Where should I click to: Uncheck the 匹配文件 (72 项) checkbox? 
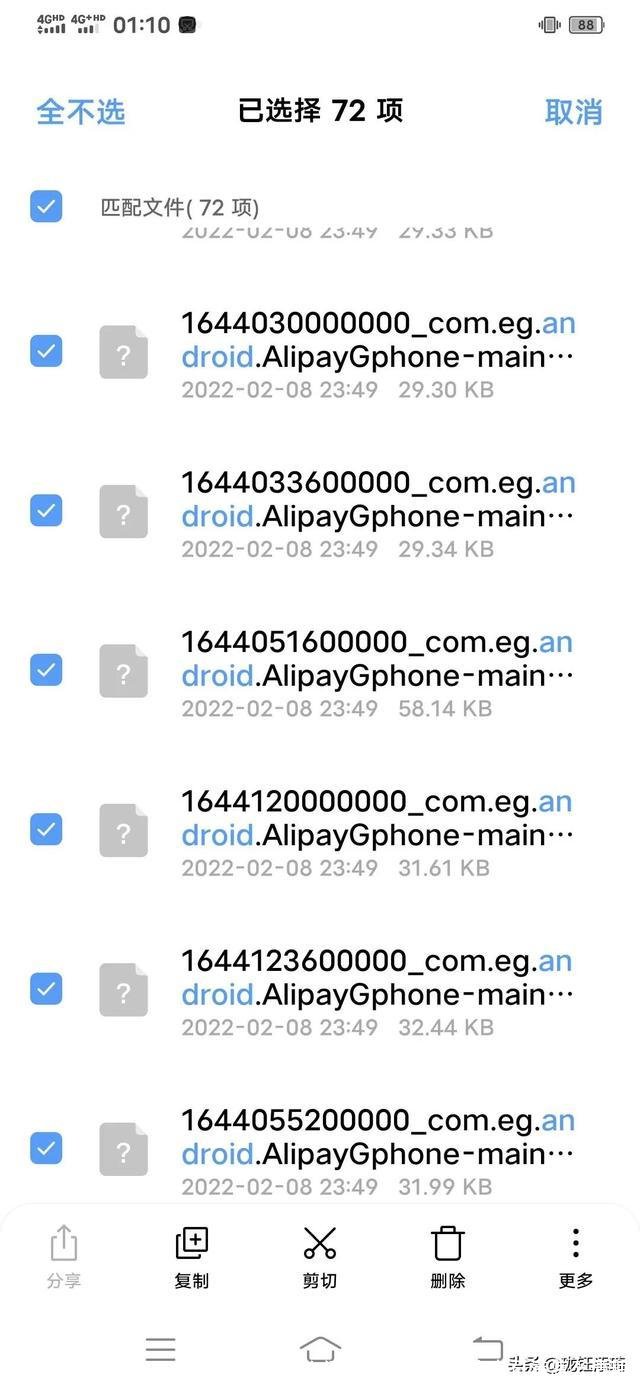pyautogui.click(x=46, y=206)
